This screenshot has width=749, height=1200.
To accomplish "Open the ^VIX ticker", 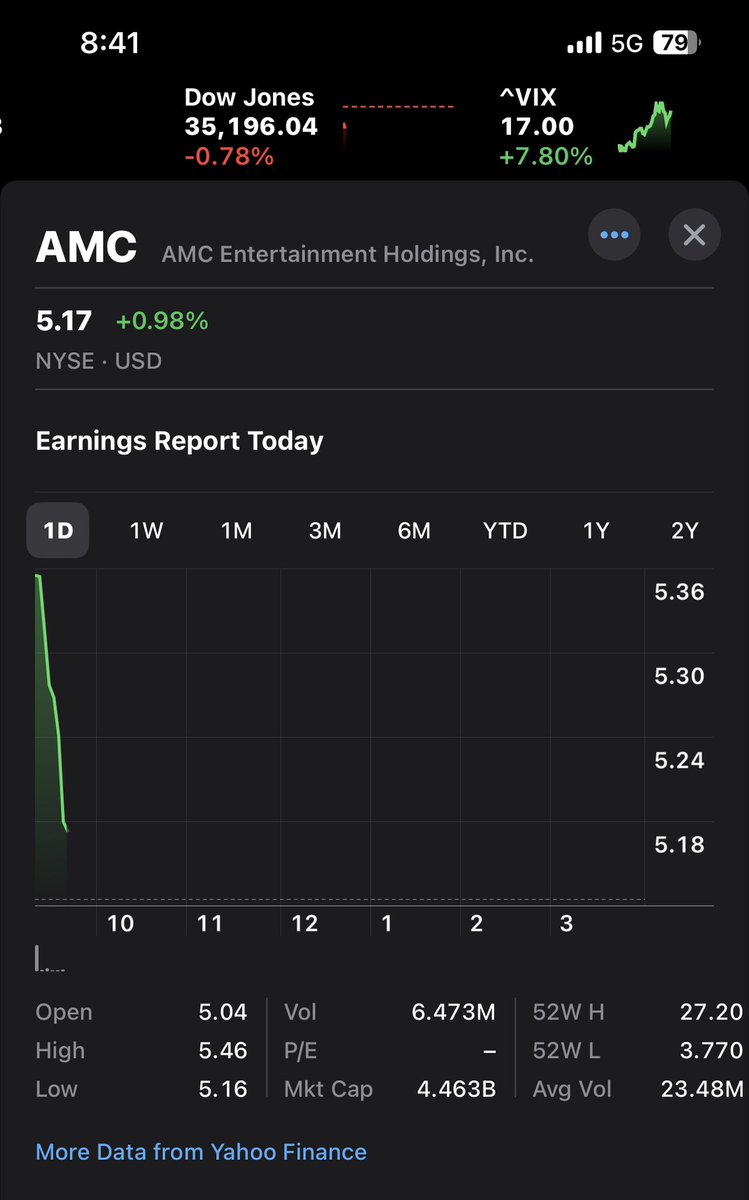I will tap(546, 127).
